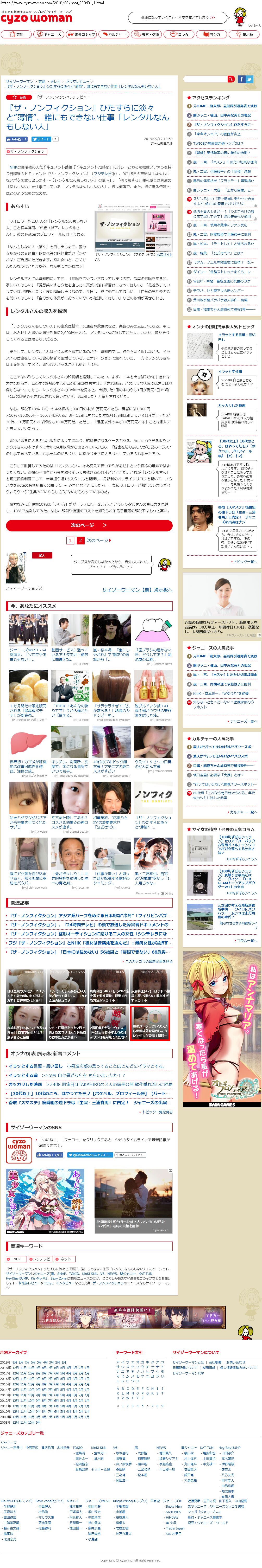Screen dimensions: 262x1568
Task: Open the マンガ section
Action: [x=212, y=35]
